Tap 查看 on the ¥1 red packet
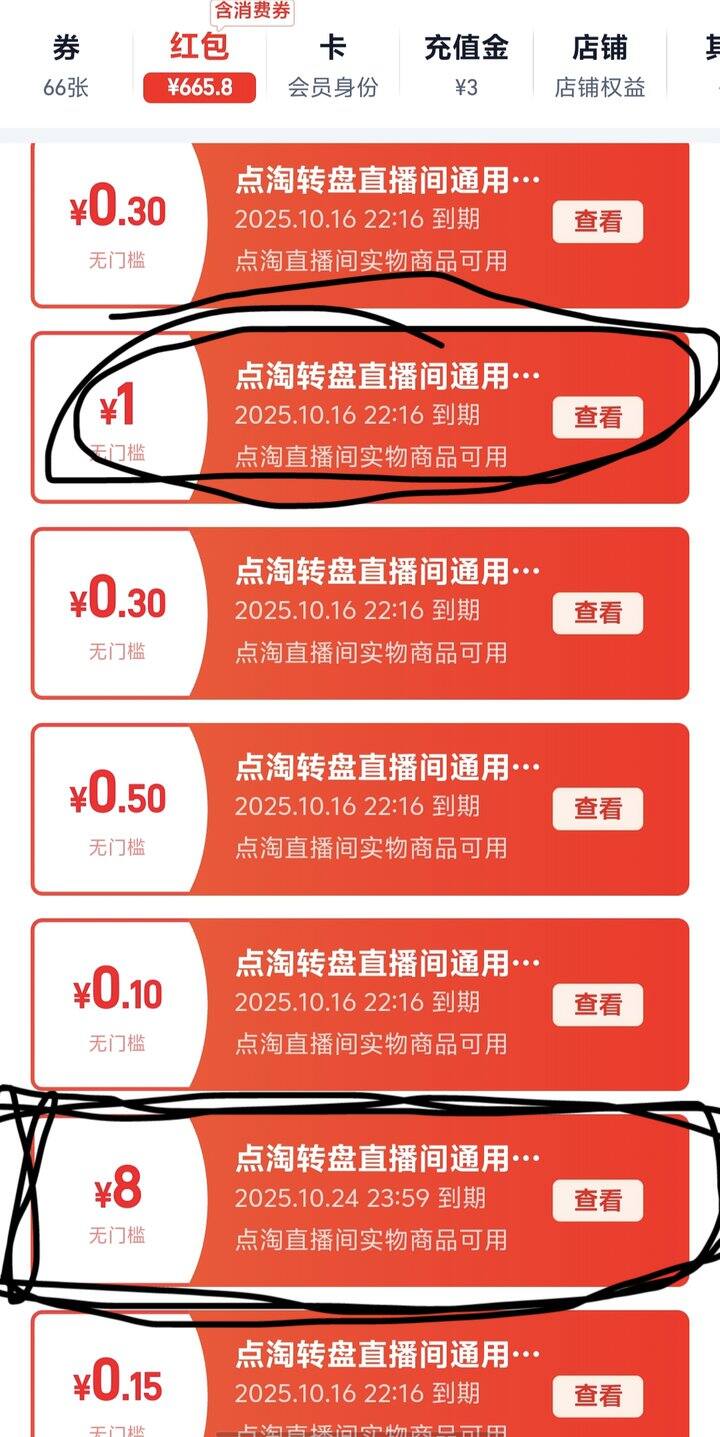 [597, 417]
